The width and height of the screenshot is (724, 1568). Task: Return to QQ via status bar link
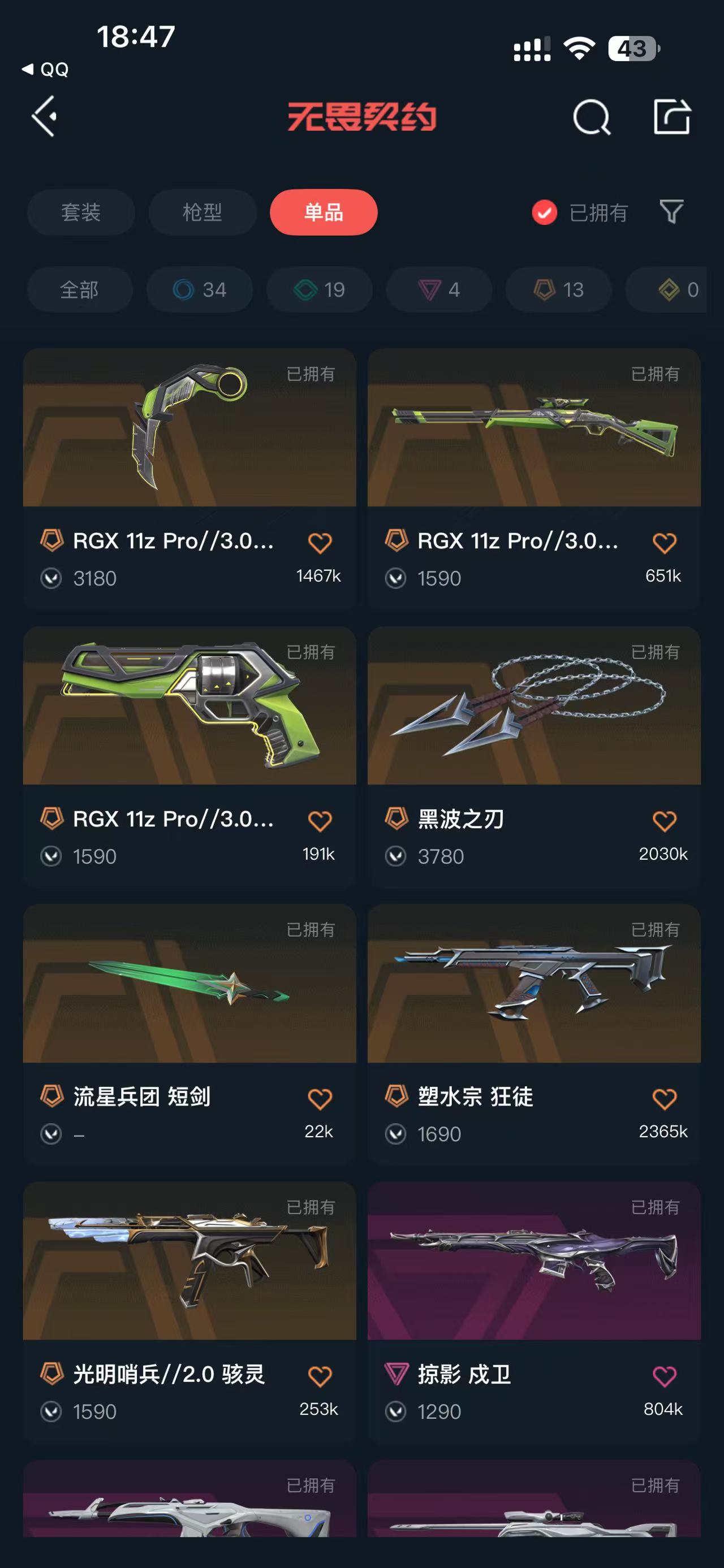tap(45, 70)
